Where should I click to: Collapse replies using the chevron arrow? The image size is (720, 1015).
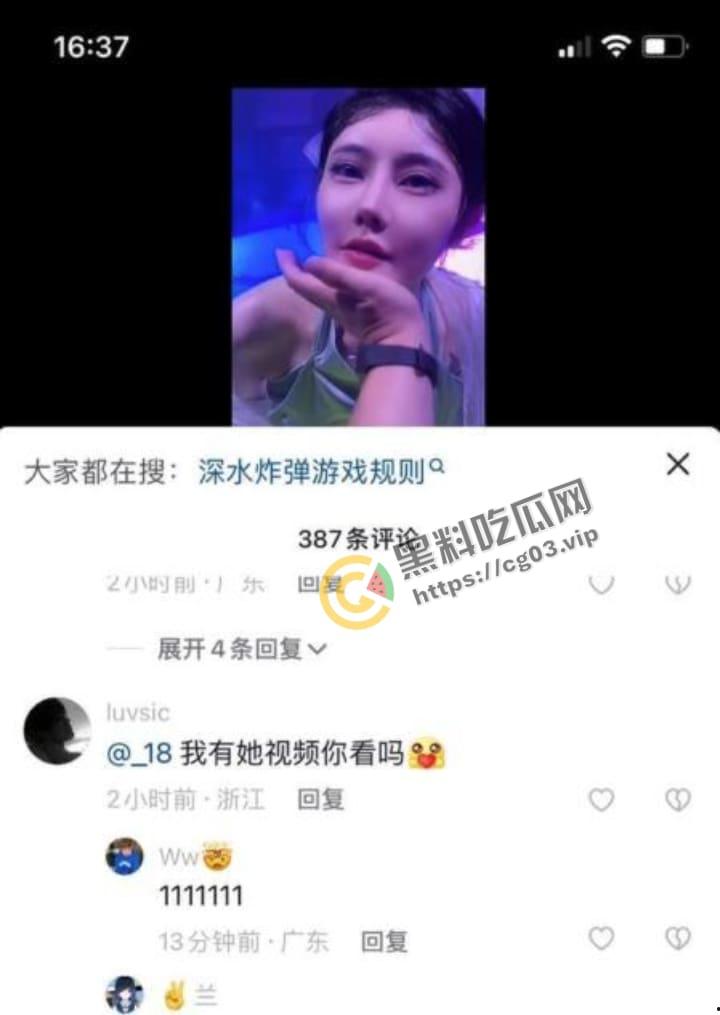315,649
